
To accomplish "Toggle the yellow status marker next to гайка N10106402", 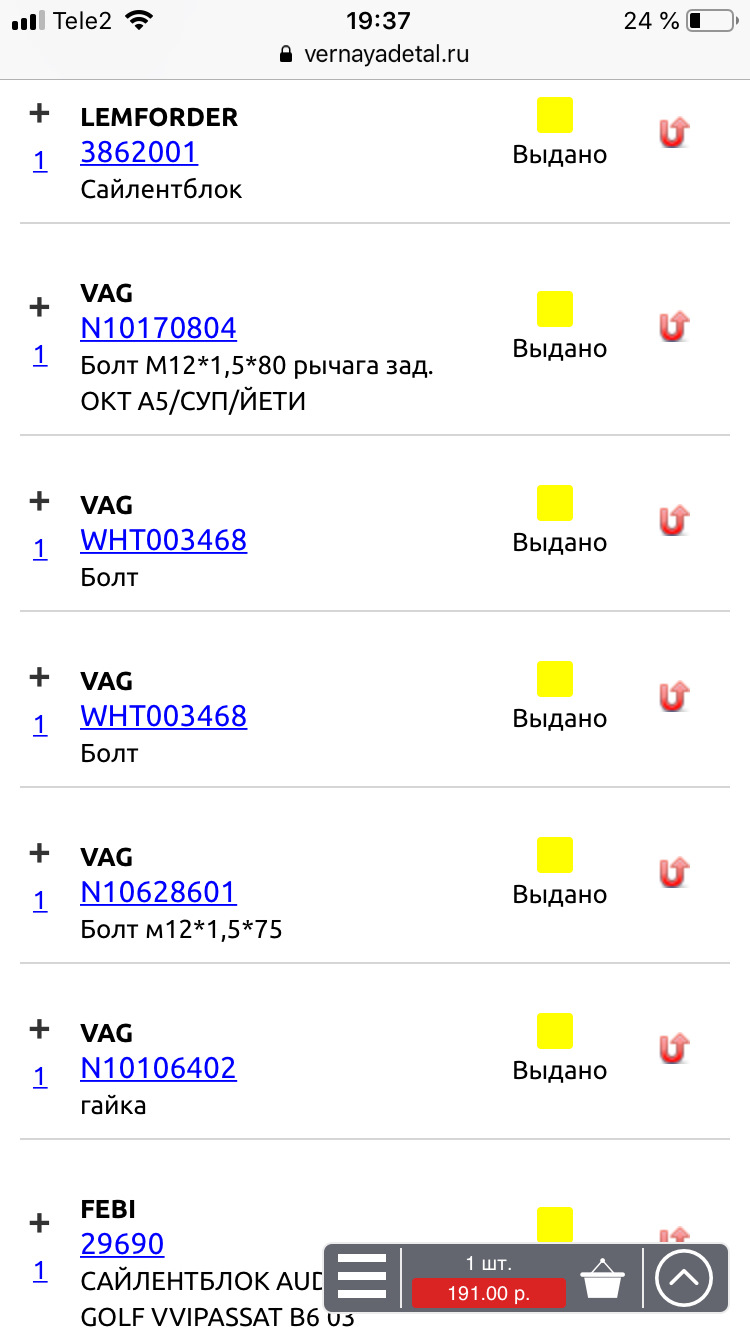I will 555,1031.
